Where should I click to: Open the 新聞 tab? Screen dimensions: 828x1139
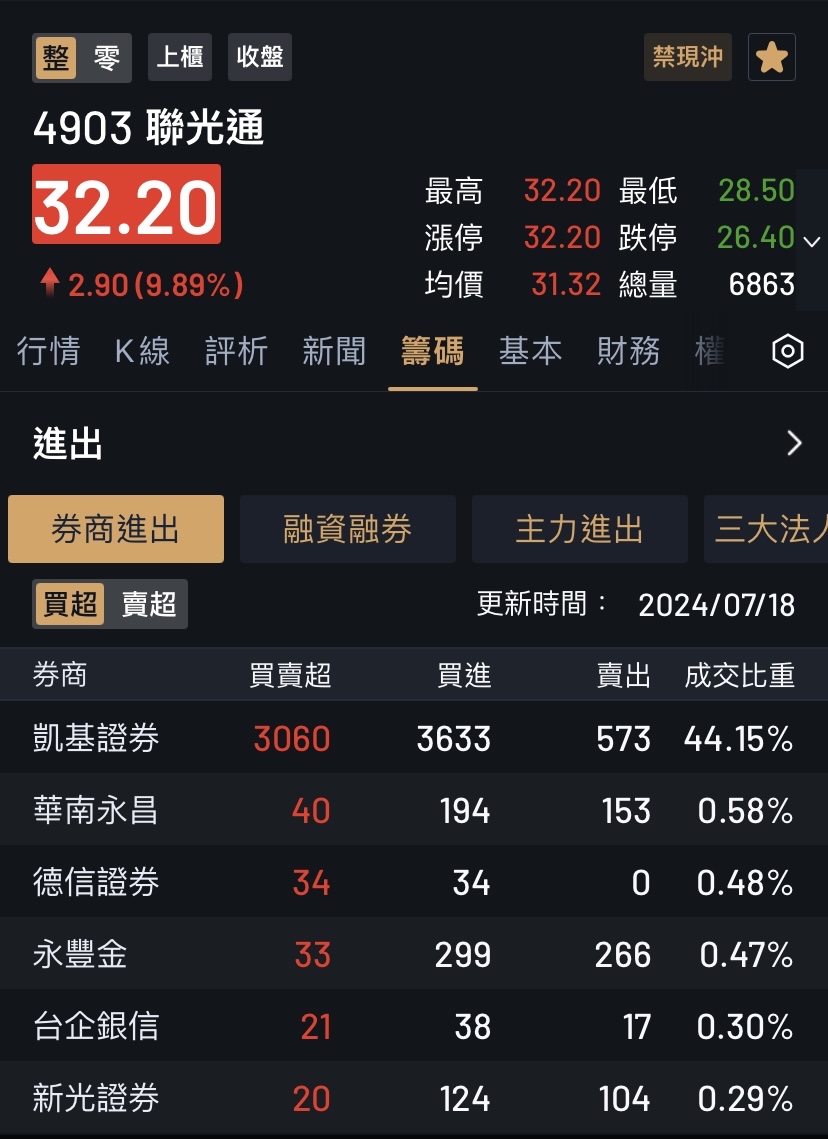point(334,351)
